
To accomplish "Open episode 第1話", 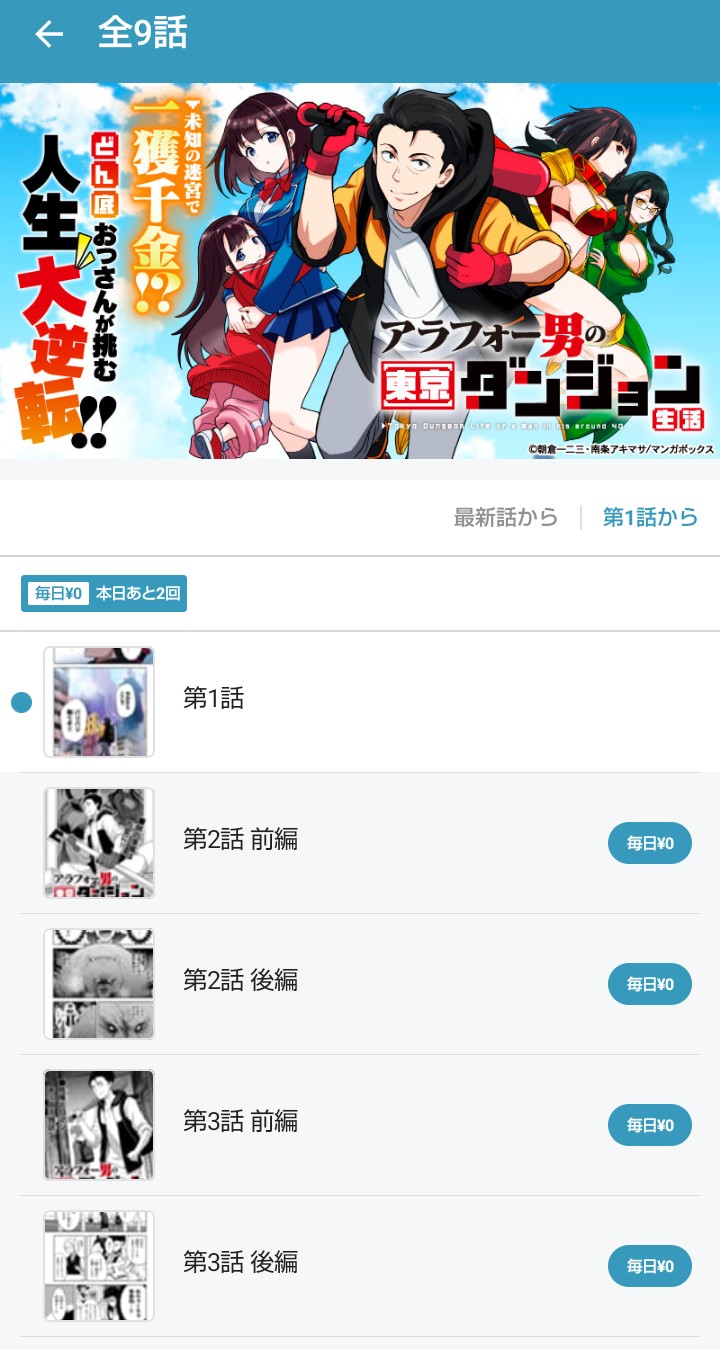I will (x=360, y=702).
